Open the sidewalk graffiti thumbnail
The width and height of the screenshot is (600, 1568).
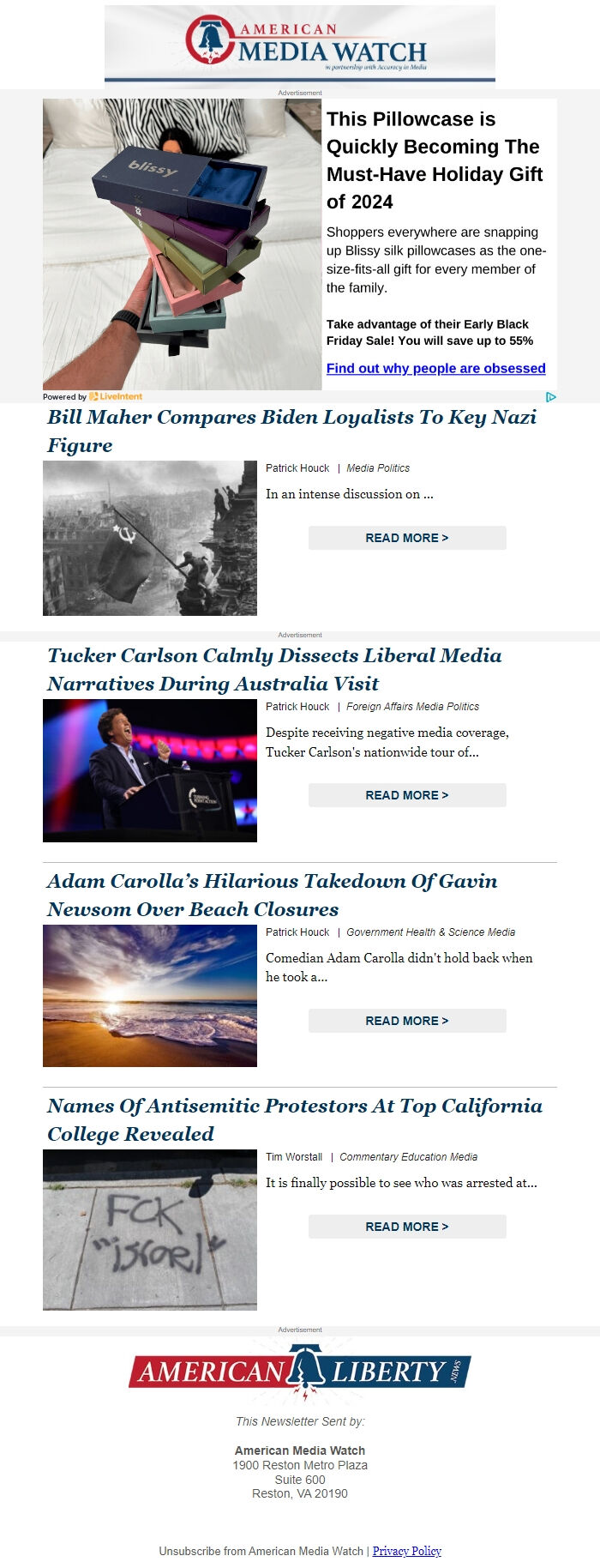[150, 1229]
